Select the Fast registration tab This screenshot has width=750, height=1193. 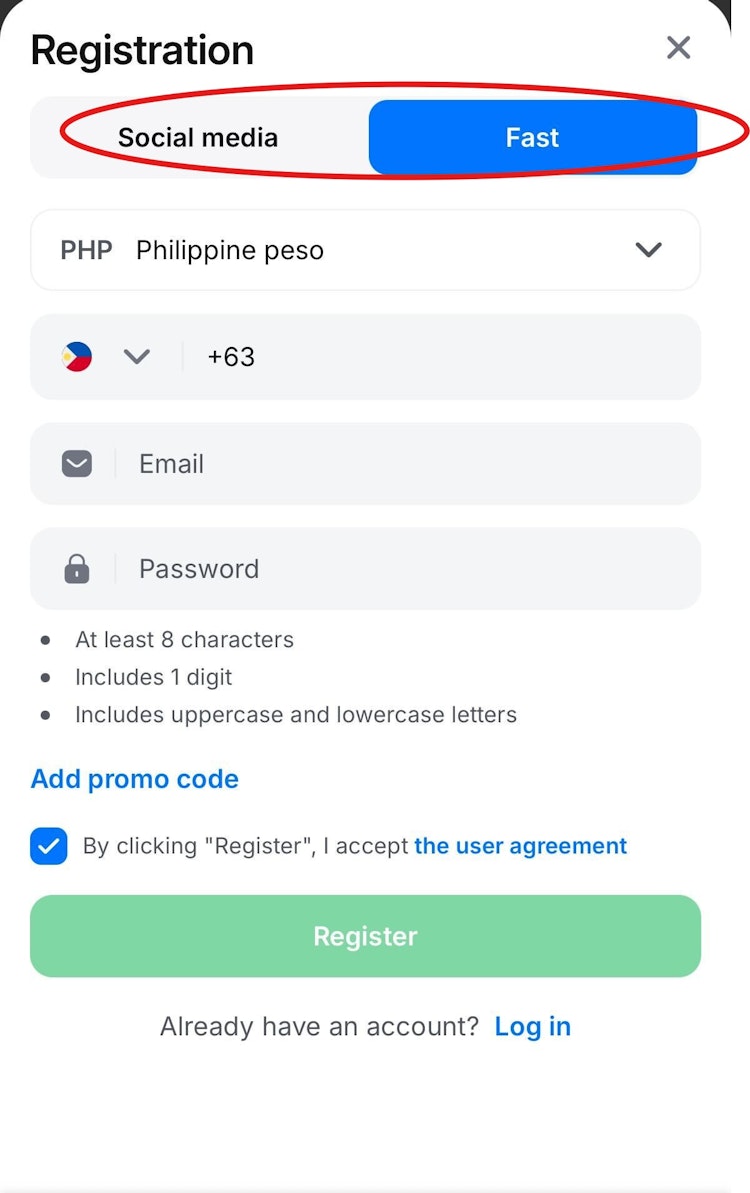[532, 137]
